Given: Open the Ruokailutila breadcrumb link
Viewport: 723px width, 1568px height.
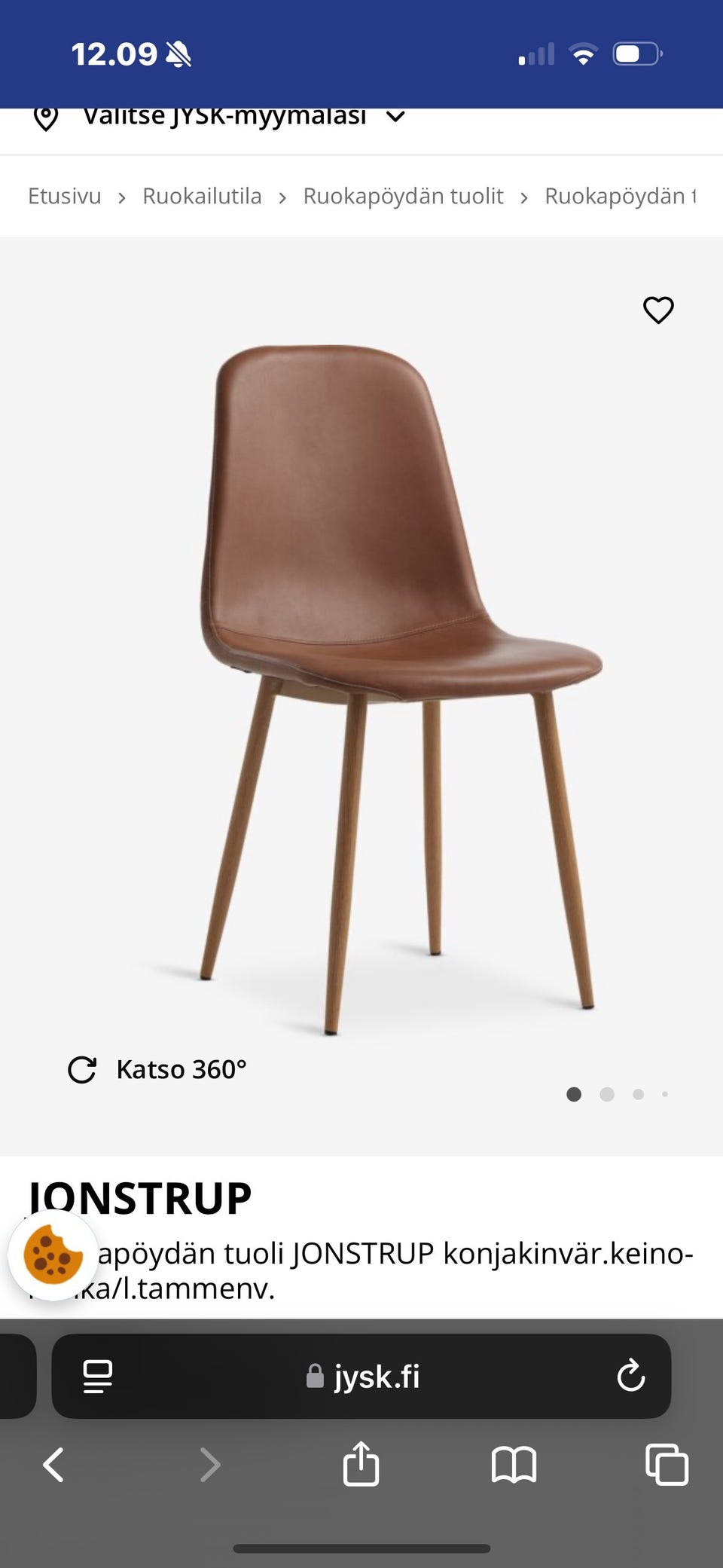Looking at the screenshot, I should point(202,196).
